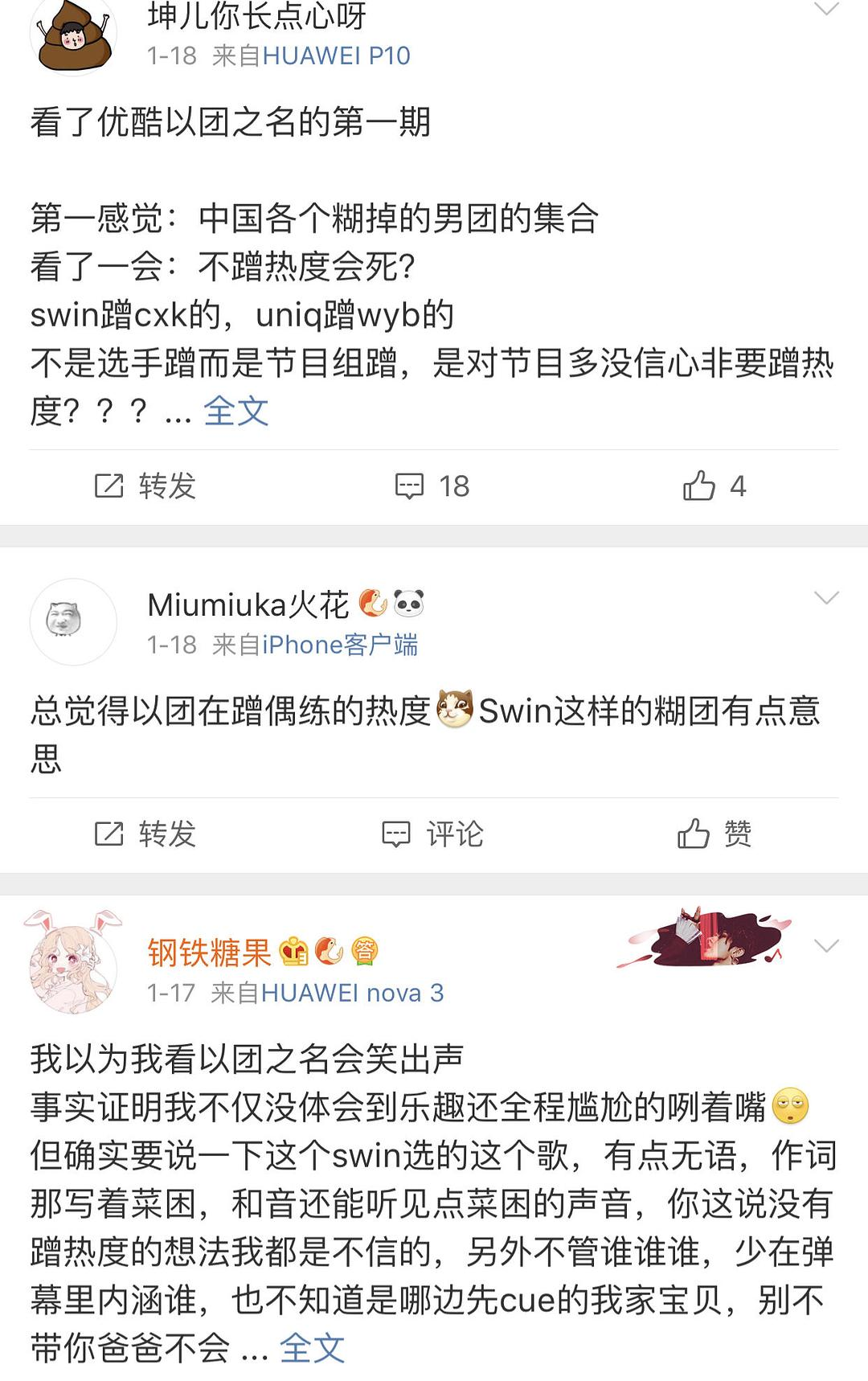Like 坤儿你长点心呀's post with 4 likes

point(714,486)
